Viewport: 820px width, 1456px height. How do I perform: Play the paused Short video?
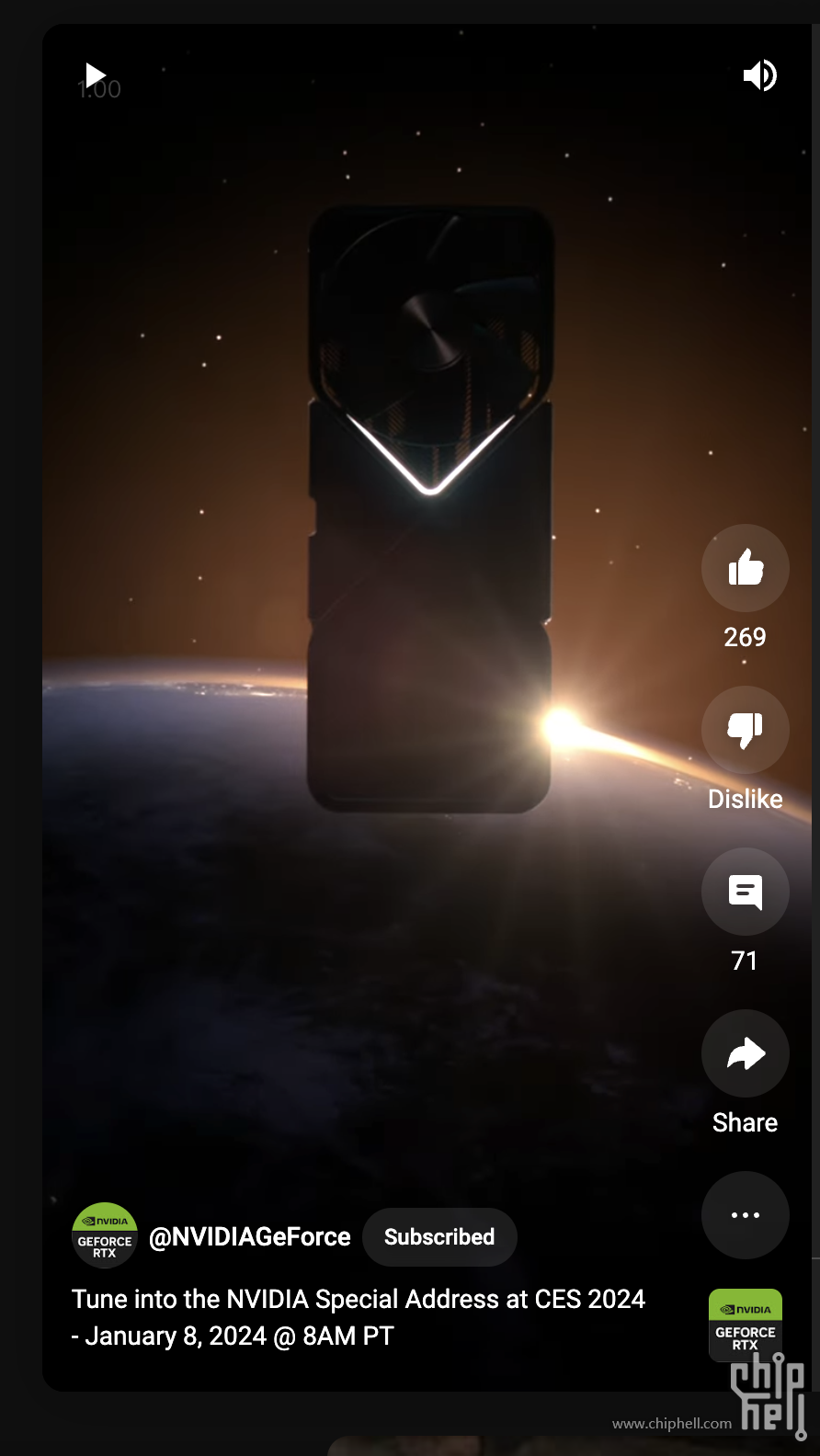coord(95,75)
